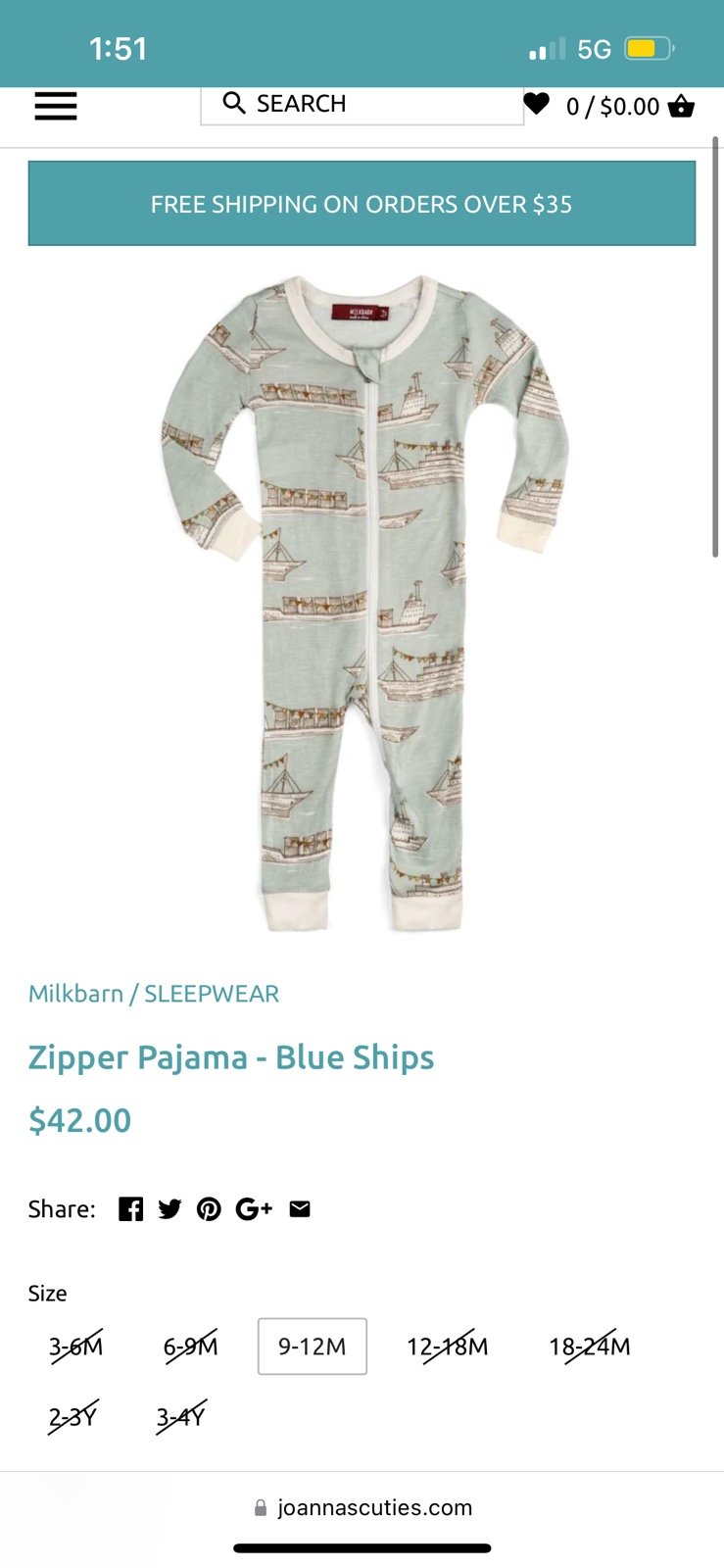Tap the joannascuties.com address bar
The image size is (724, 1568).
(362, 1507)
